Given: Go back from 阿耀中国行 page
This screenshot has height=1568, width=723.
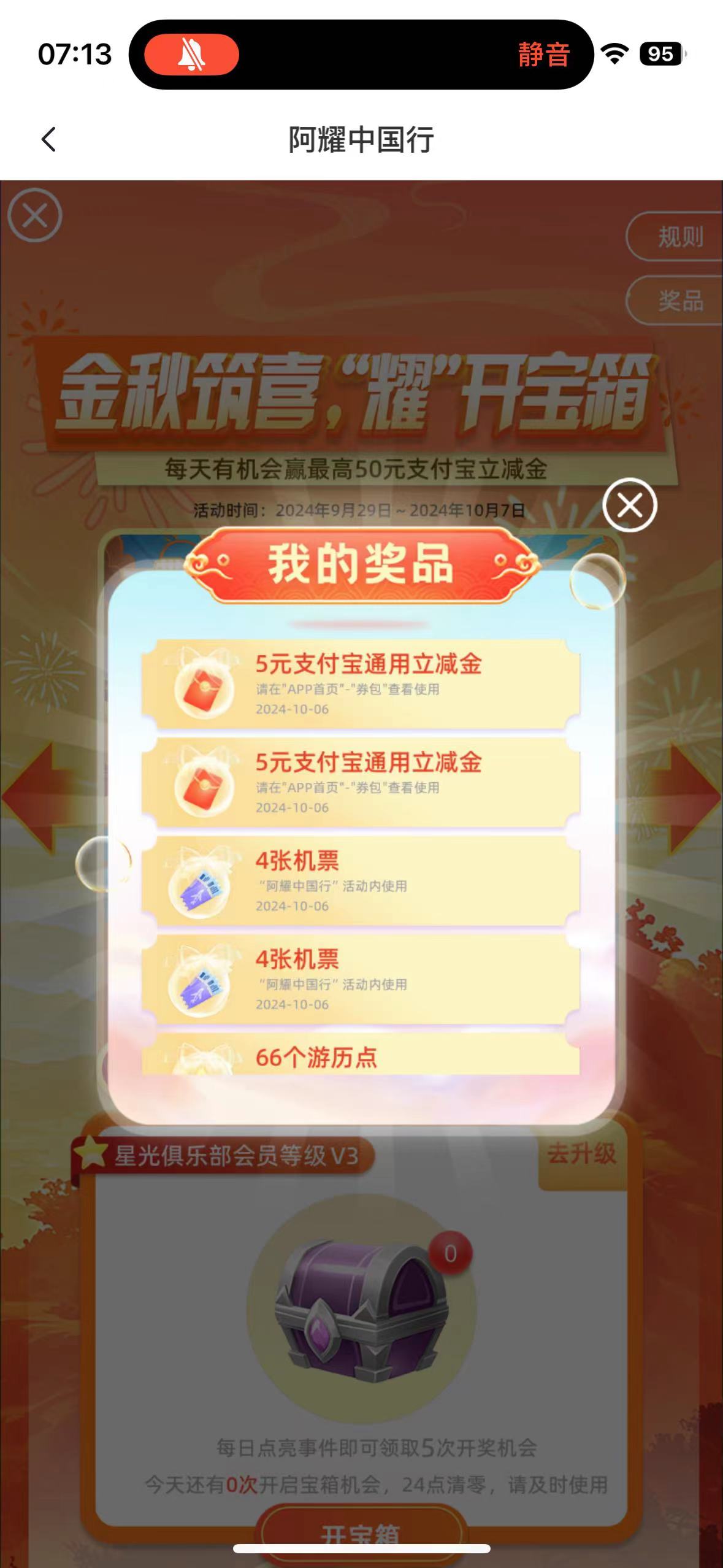Looking at the screenshot, I should (49, 139).
